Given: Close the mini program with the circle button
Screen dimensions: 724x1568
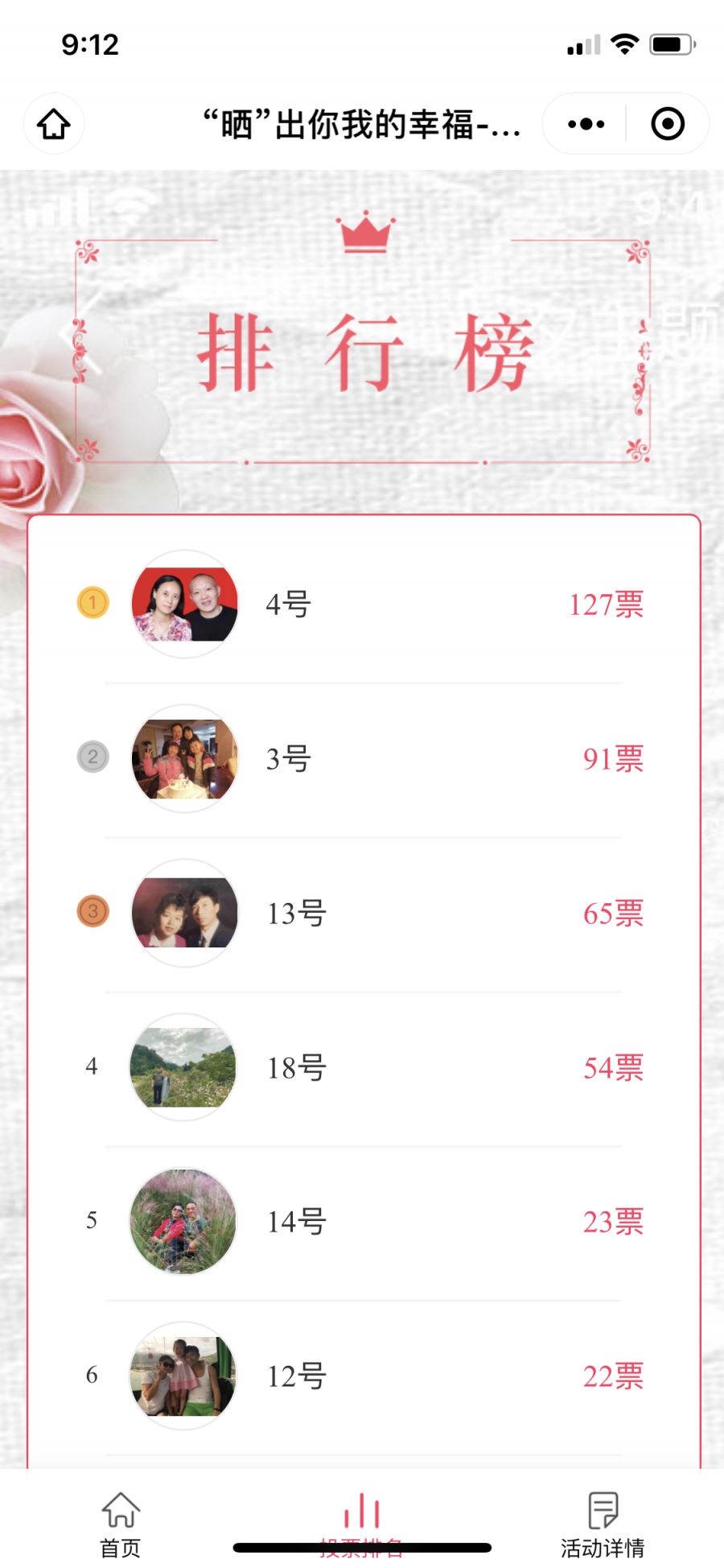Looking at the screenshot, I should pyautogui.click(x=667, y=124).
